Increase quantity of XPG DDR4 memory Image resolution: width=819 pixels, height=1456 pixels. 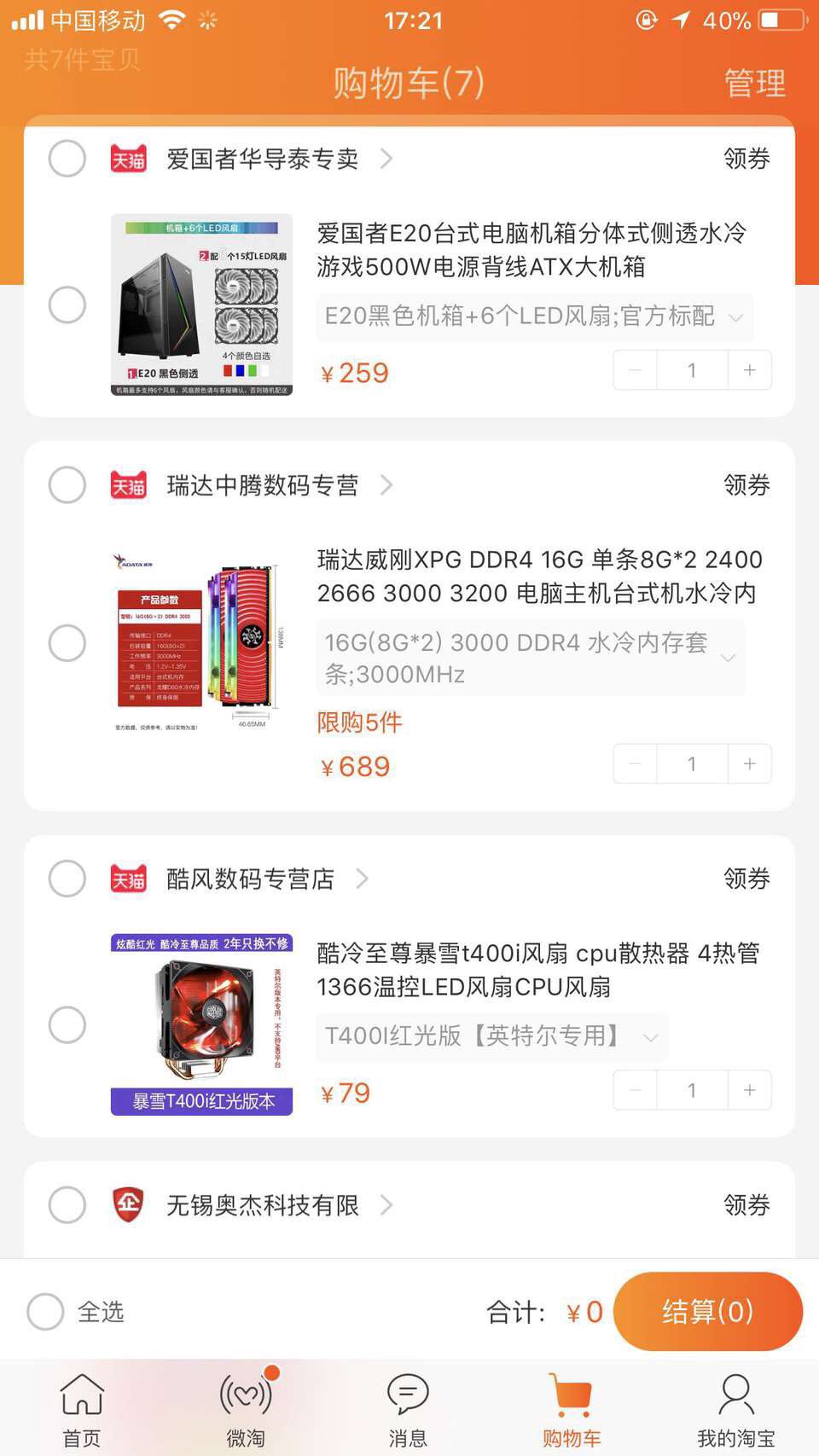point(749,764)
